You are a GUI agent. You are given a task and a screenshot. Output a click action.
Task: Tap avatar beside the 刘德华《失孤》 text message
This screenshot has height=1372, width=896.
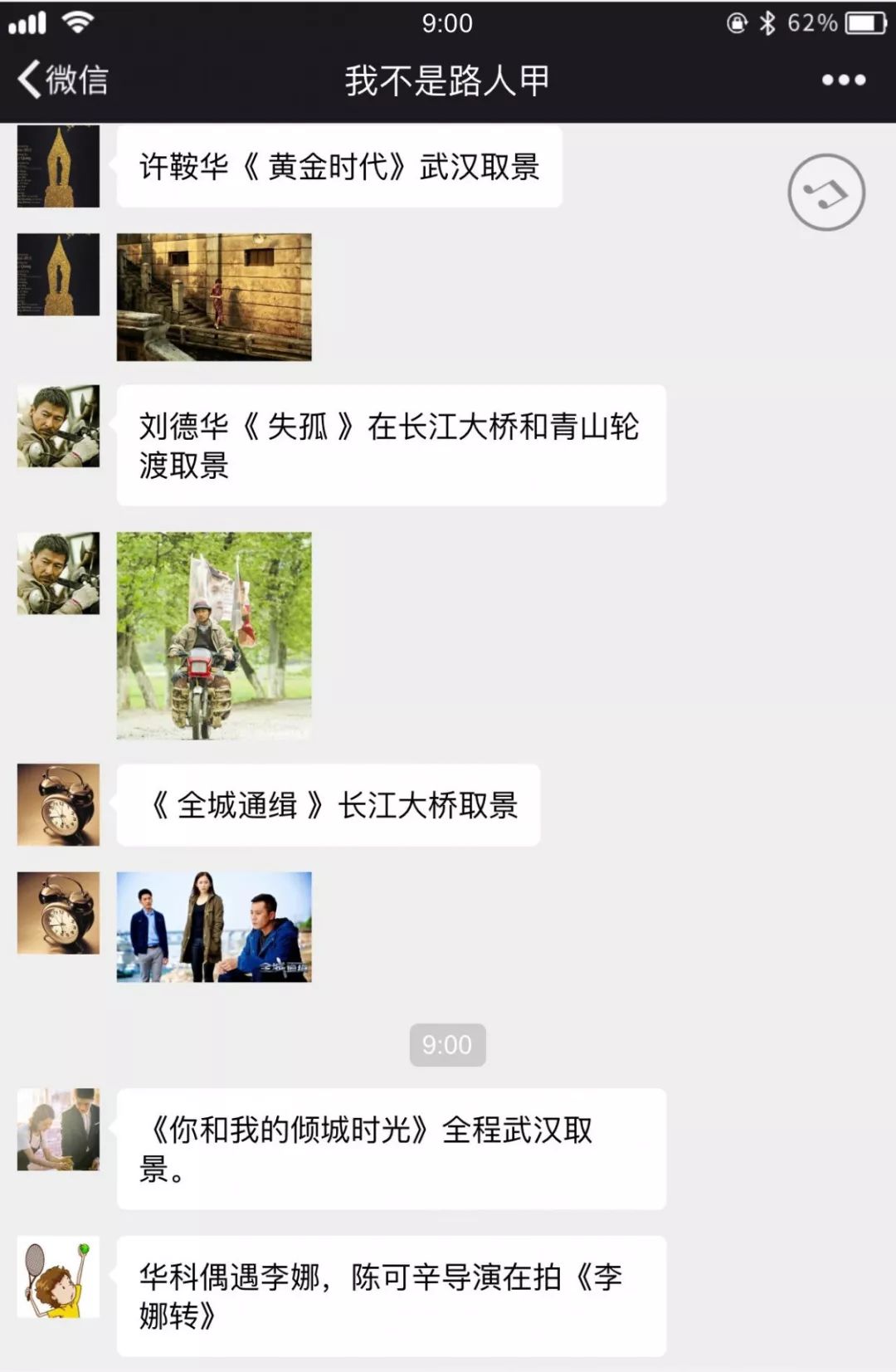tap(58, 426)
